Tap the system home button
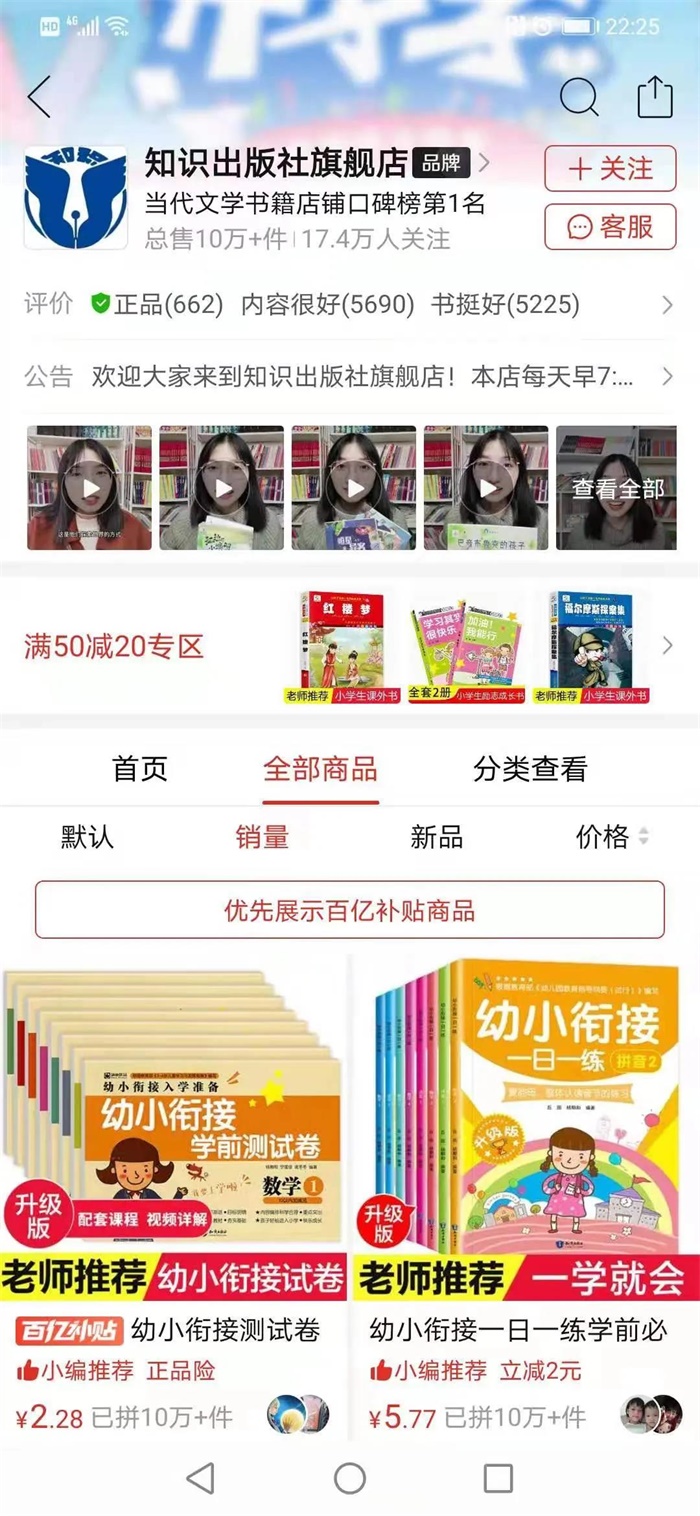Screen dimensions: 700x1516 [x=350, y=1478]
